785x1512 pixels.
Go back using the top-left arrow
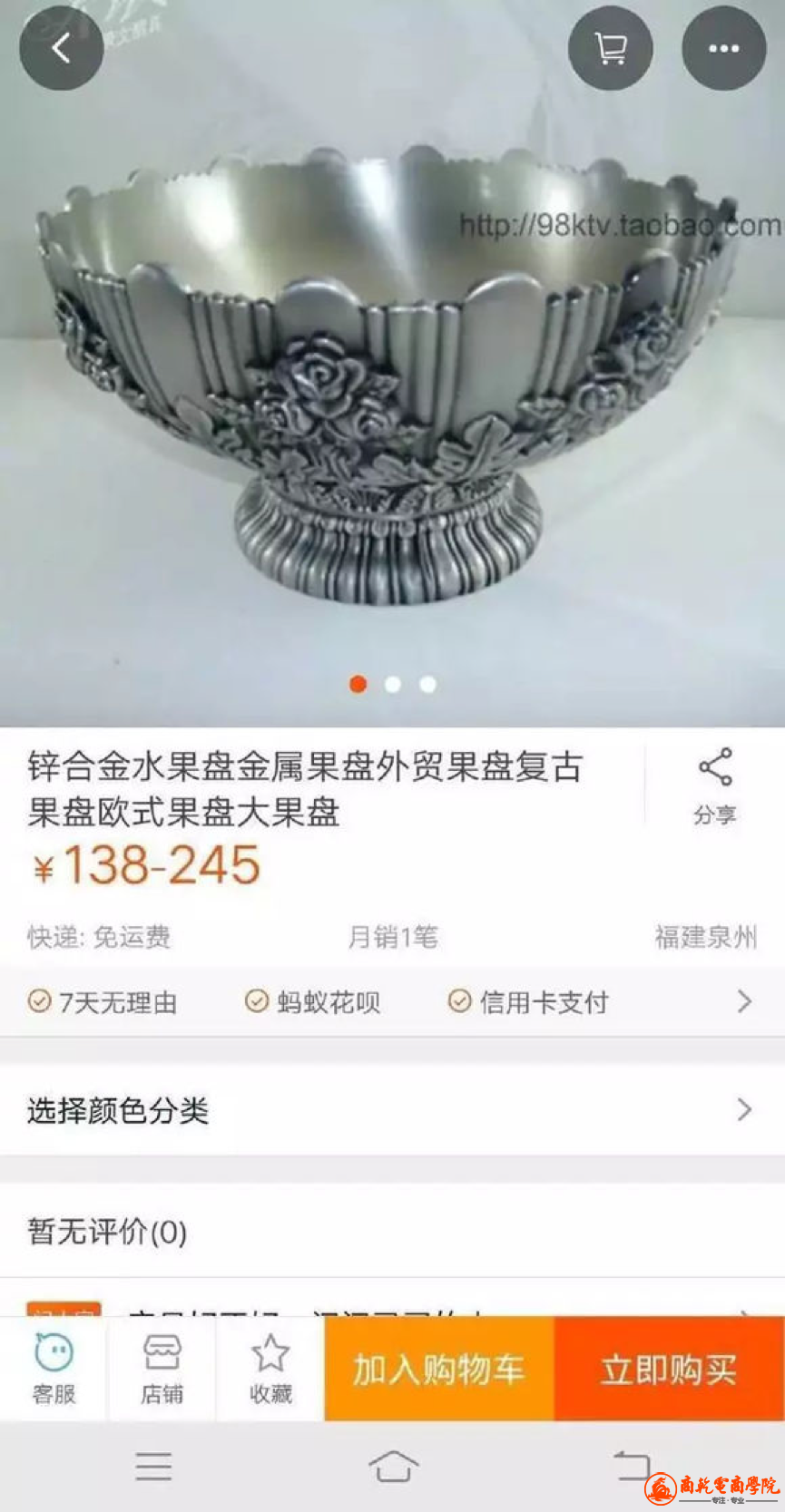61,48
